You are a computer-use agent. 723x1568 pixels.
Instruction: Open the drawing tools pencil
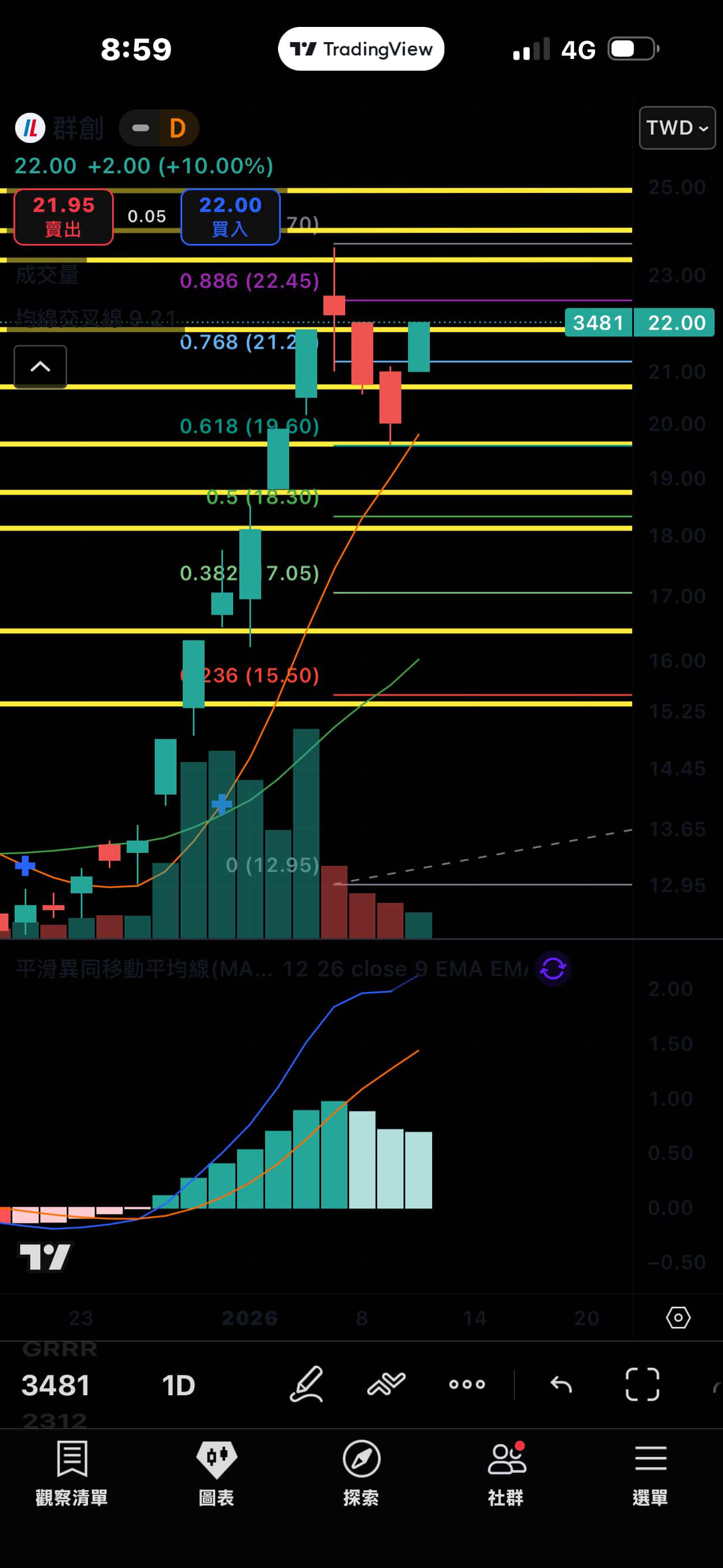click(306, 1384)
